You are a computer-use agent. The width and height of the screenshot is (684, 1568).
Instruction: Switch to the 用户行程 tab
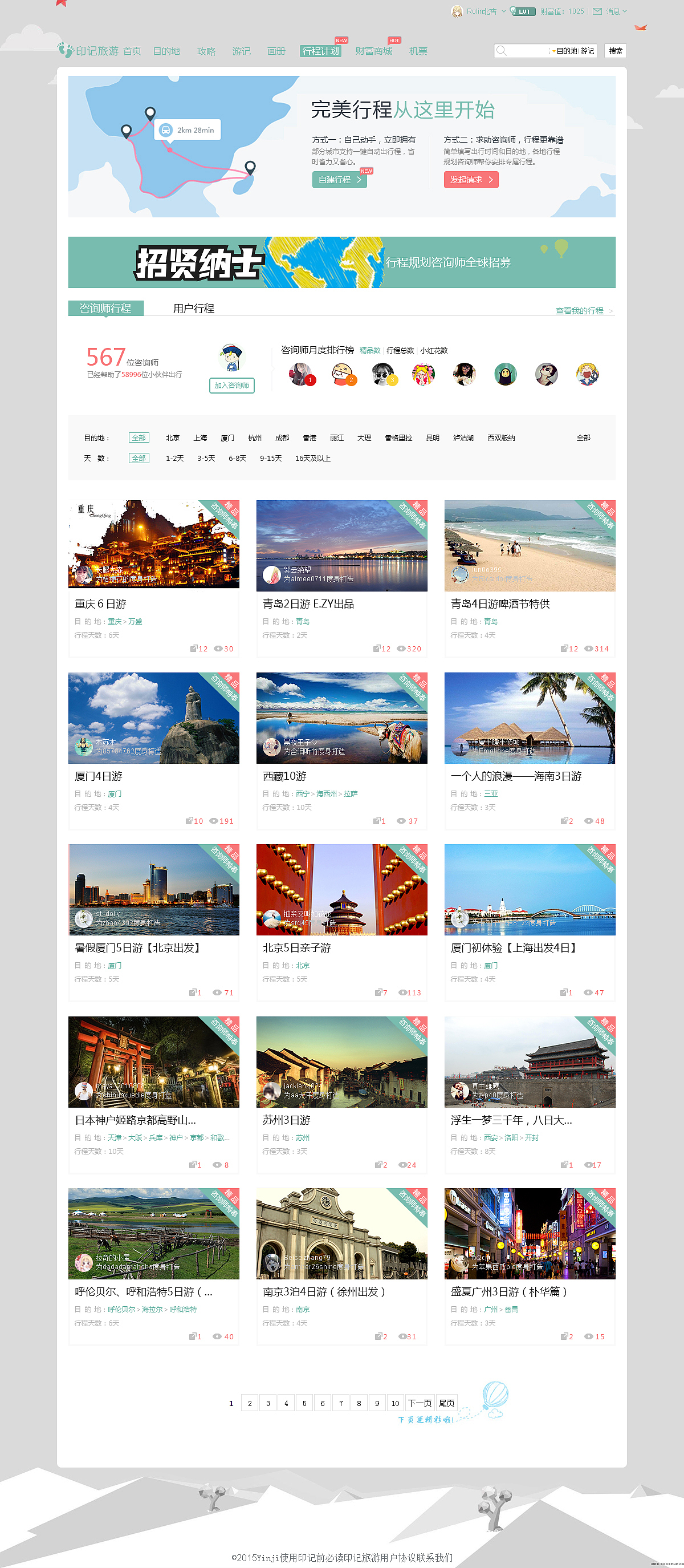(x=194, y=308)
